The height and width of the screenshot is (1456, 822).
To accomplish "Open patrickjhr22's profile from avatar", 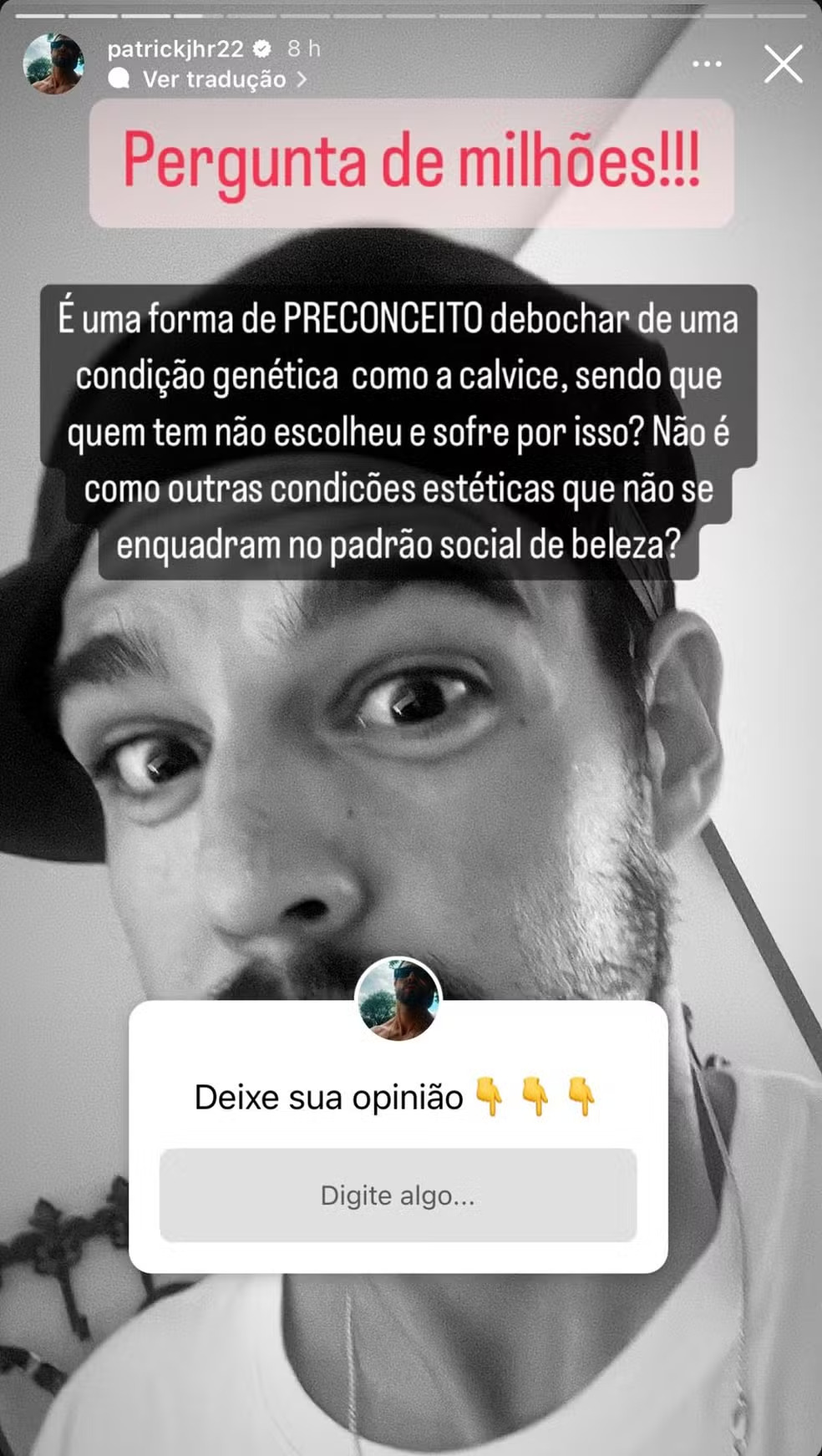I will click(x=53, y=64).
